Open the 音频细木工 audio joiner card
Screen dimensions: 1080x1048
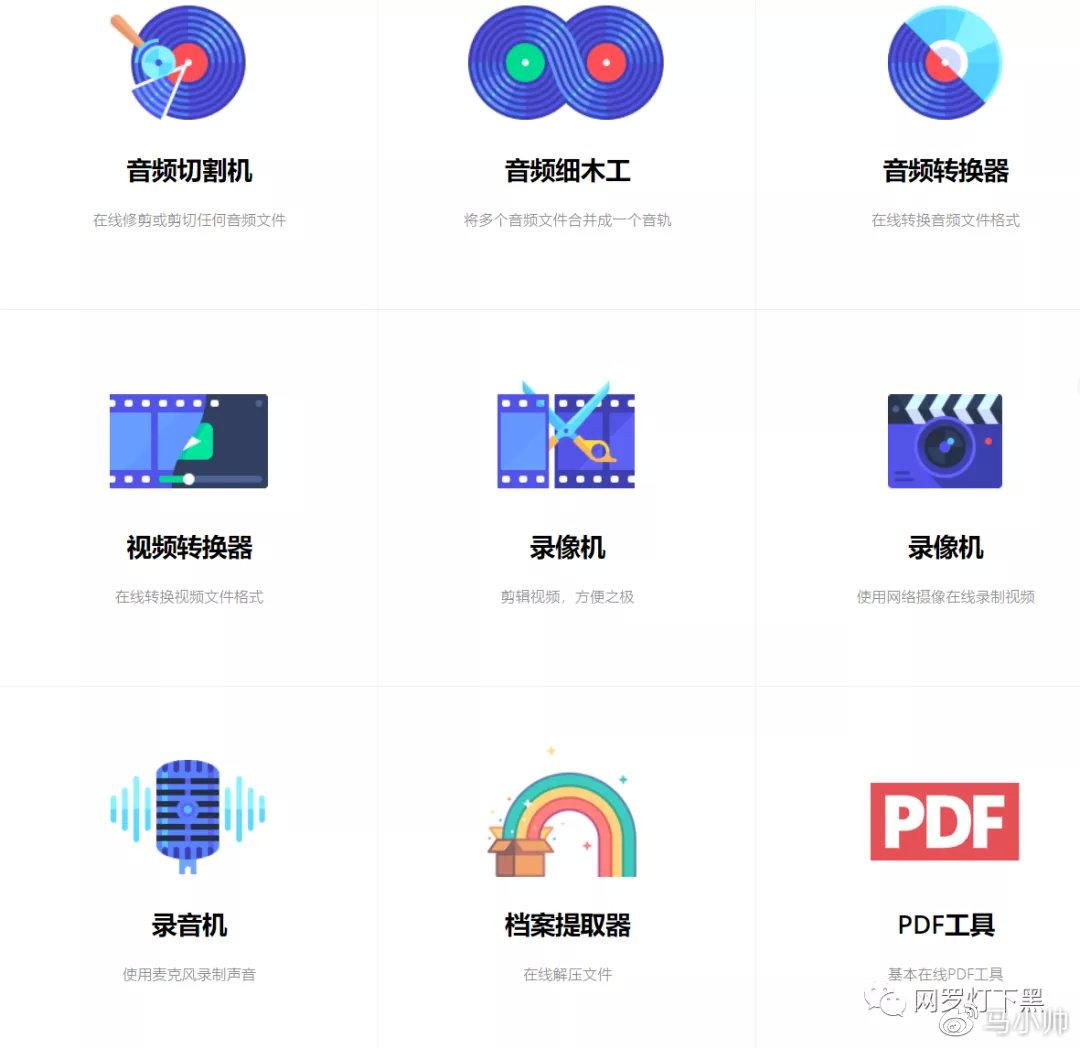point(567,171)
